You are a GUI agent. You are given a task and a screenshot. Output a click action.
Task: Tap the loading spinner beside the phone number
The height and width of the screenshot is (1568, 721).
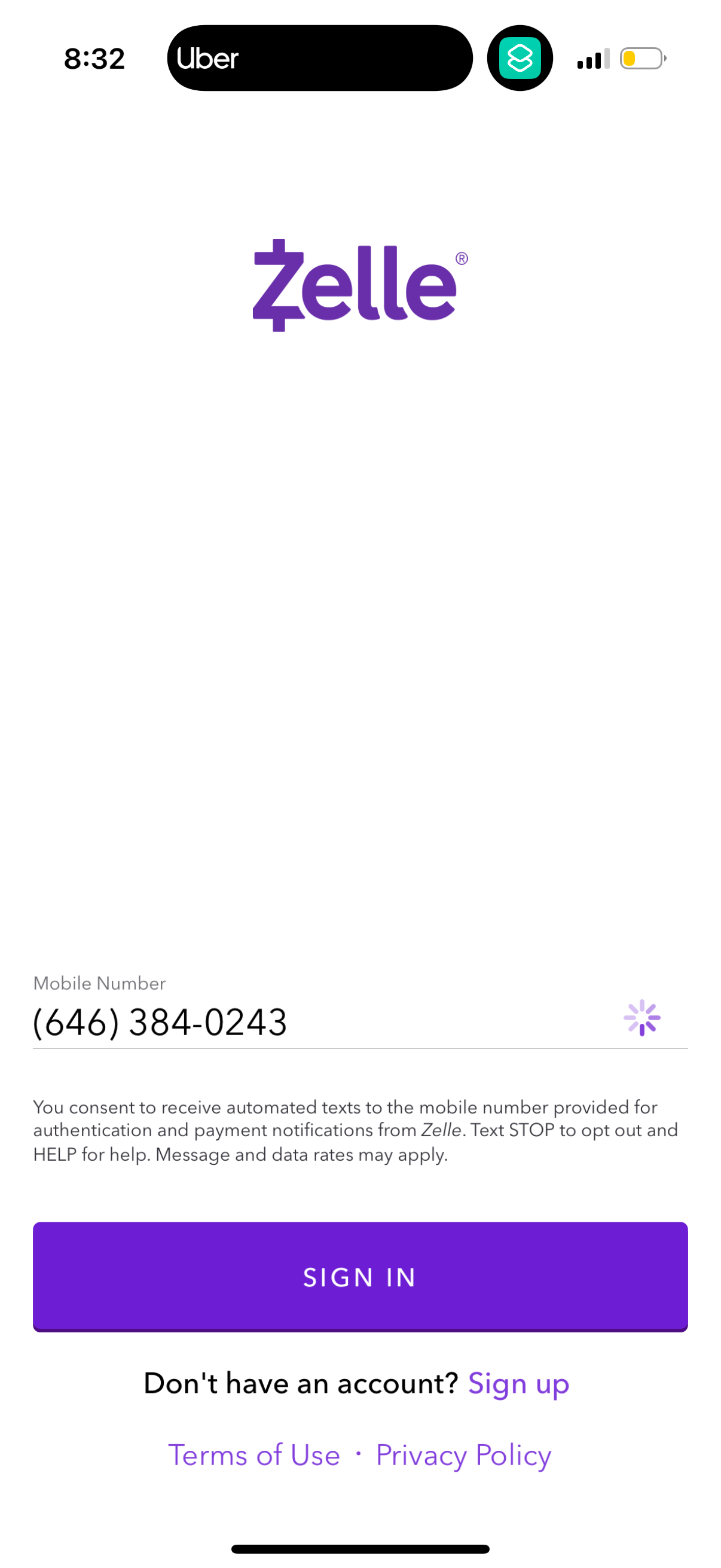tap(641, 1017)
